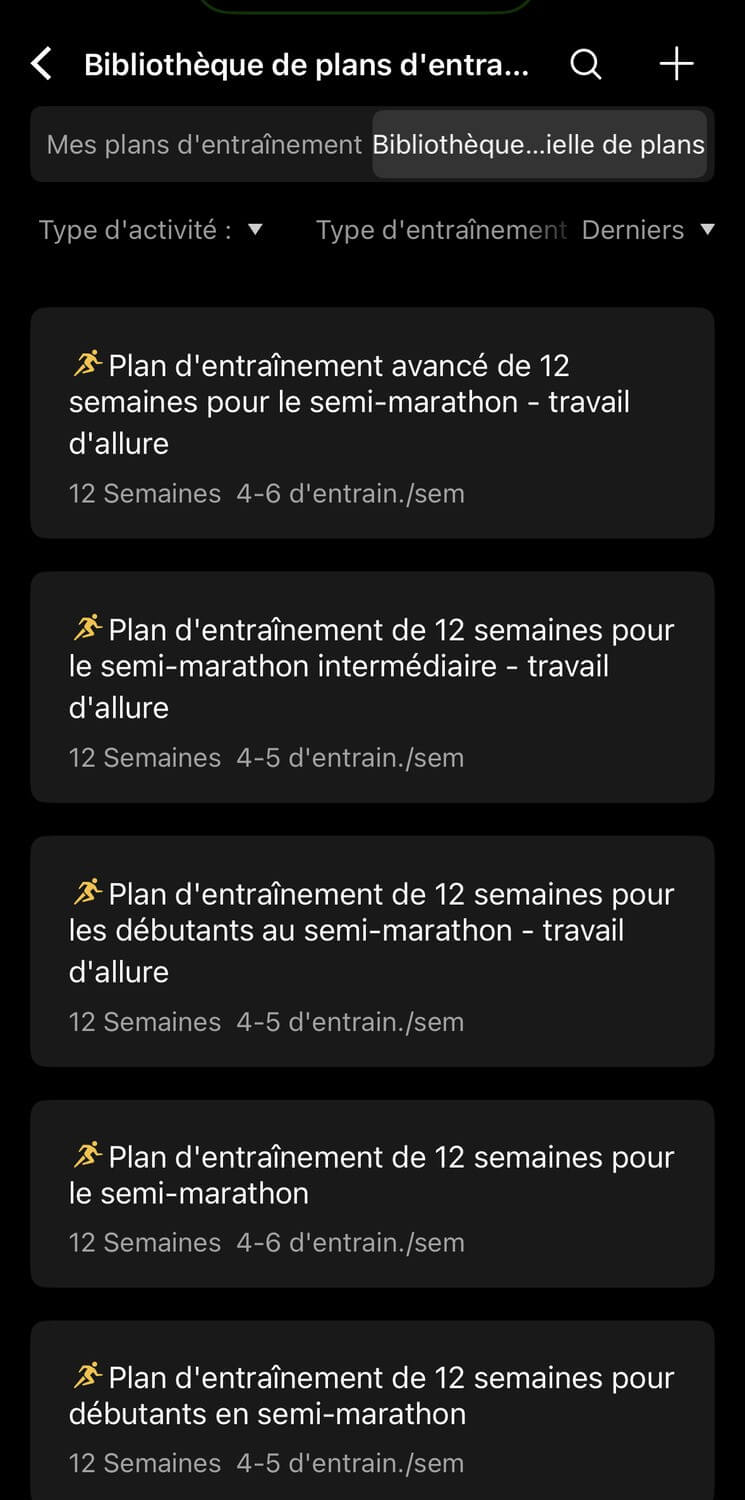Go back using the top-left arrow

[41, 64]
